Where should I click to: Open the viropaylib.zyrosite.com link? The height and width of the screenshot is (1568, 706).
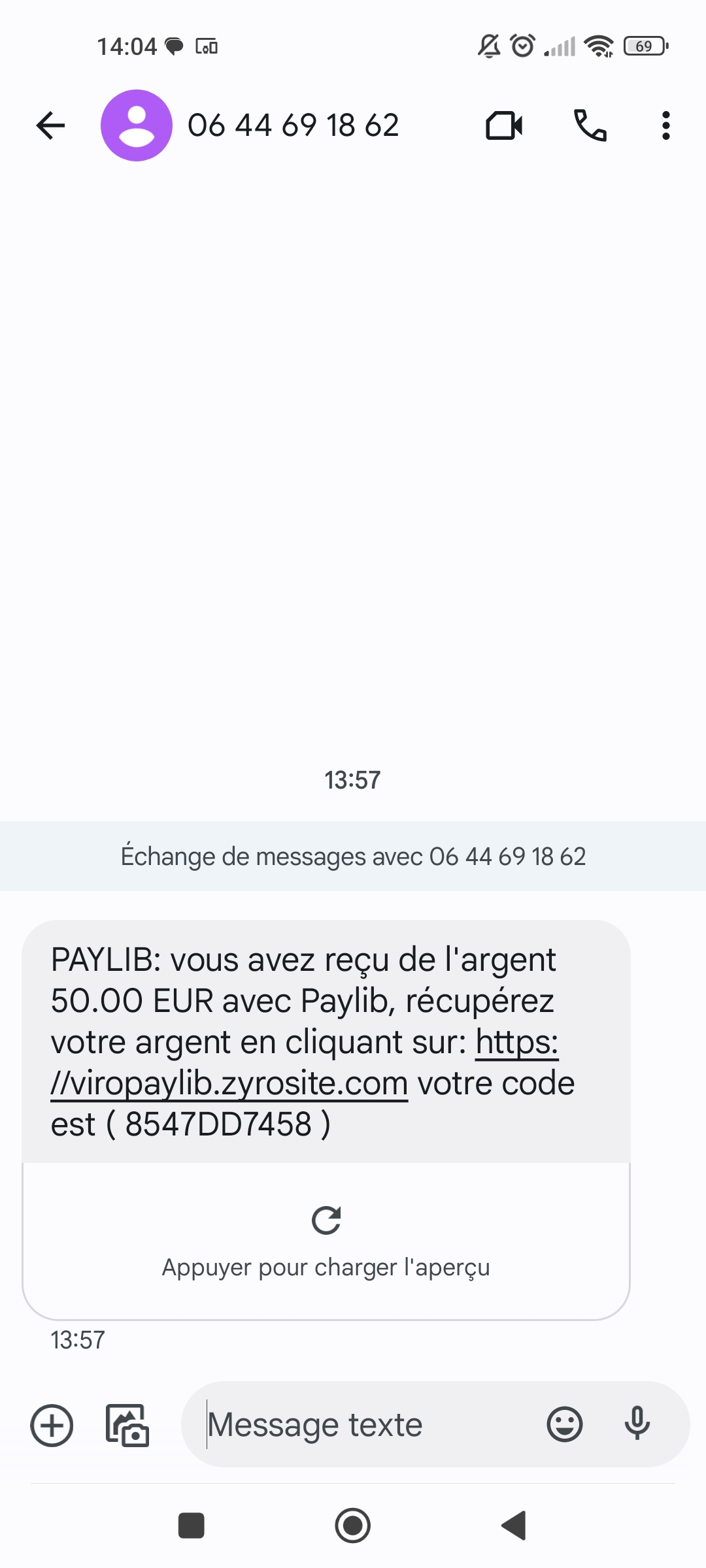point(305,1062)
